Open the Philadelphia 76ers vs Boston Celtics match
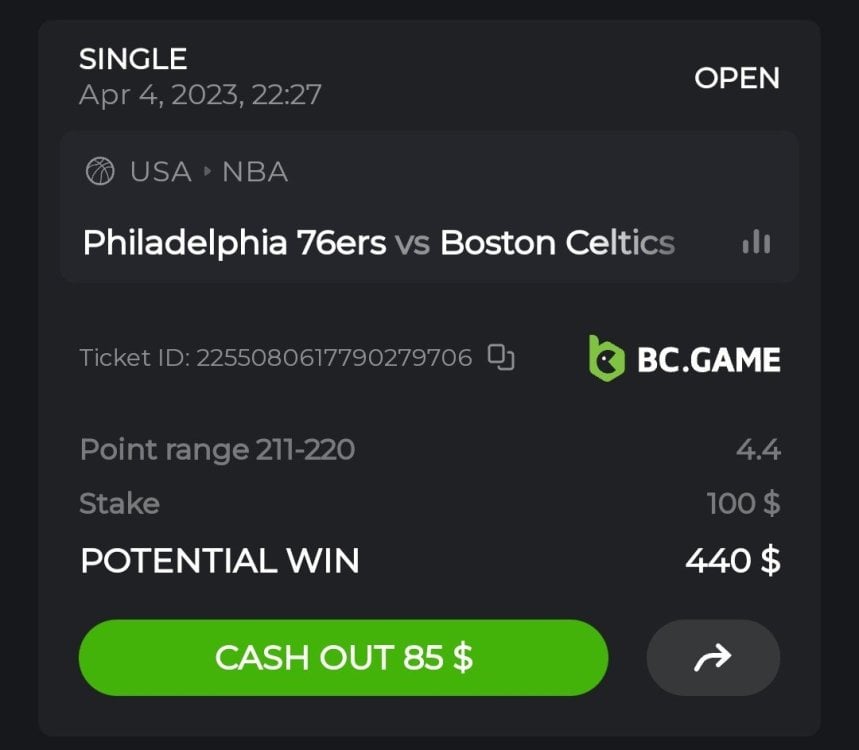 point(378,243)
